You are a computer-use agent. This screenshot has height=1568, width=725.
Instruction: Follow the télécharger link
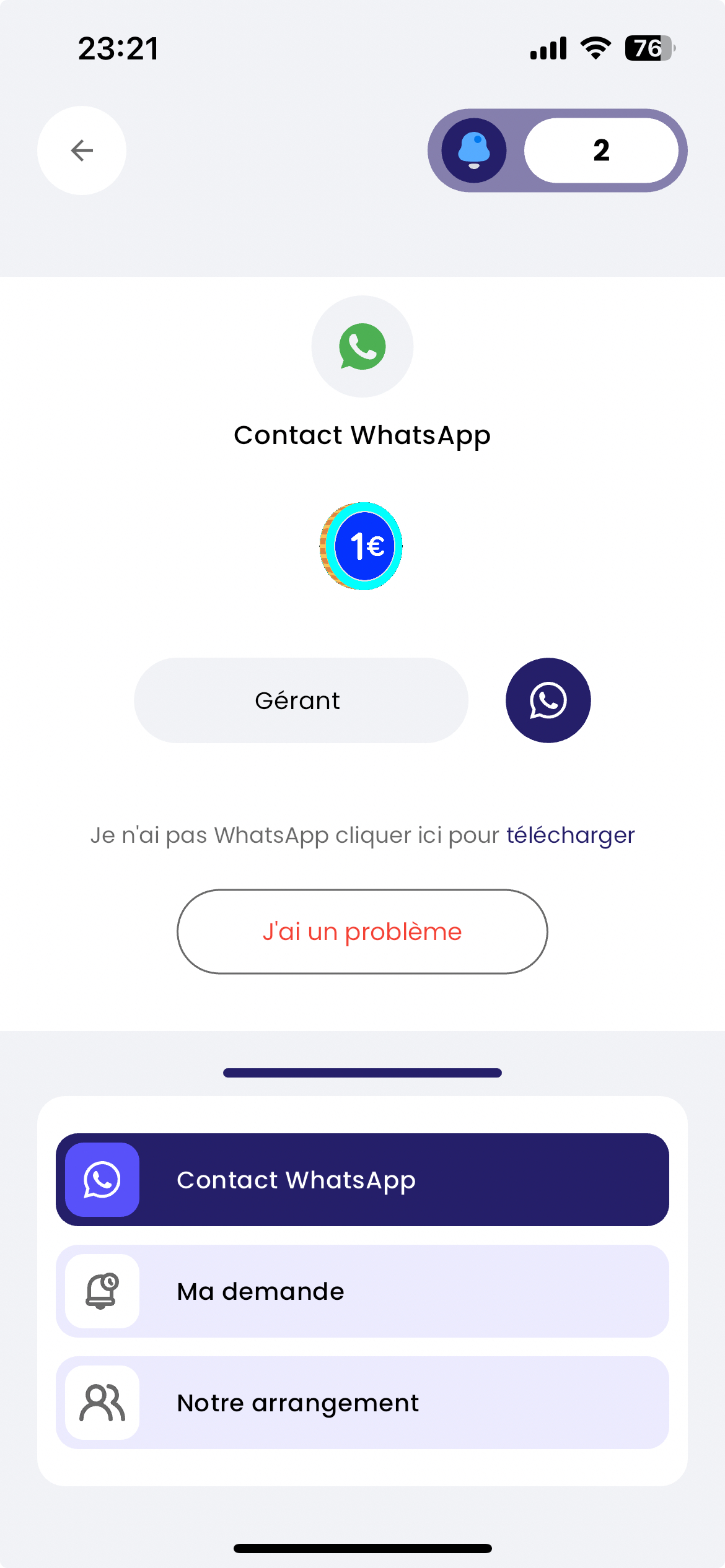point(570,835)
